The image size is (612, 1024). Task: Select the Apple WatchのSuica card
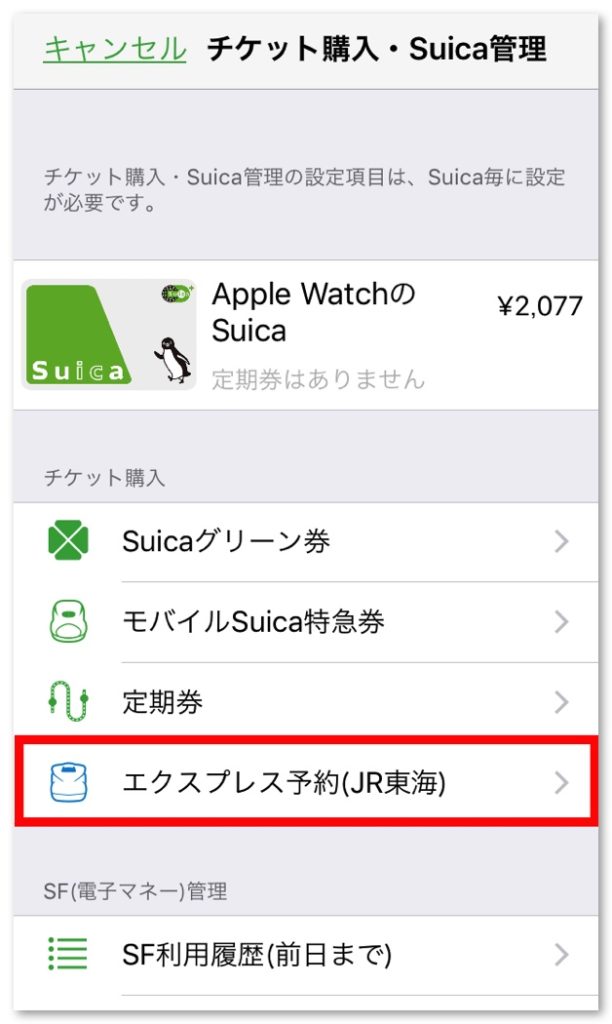[x=306, y=335]
